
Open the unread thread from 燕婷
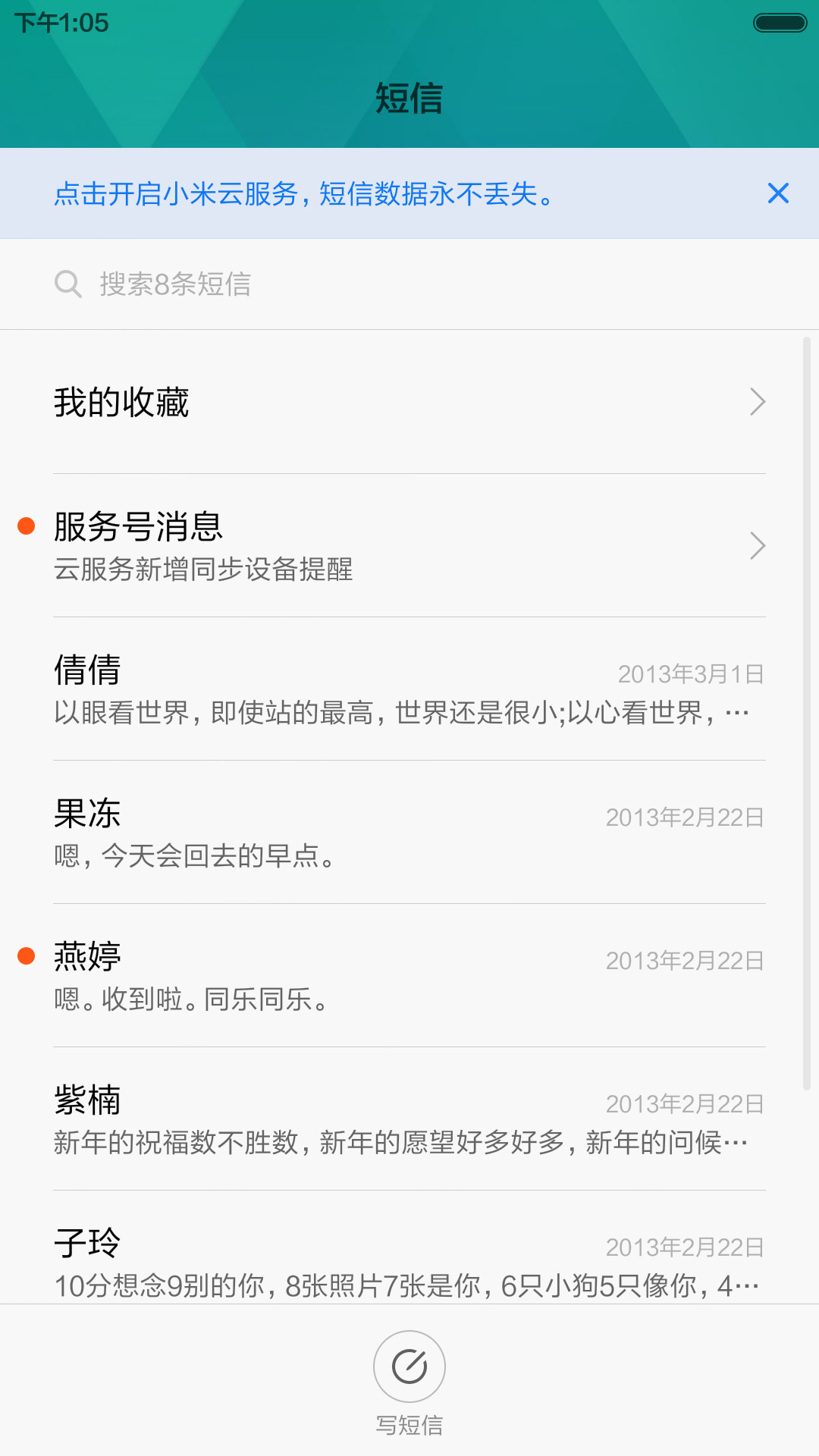click(409, 976)
